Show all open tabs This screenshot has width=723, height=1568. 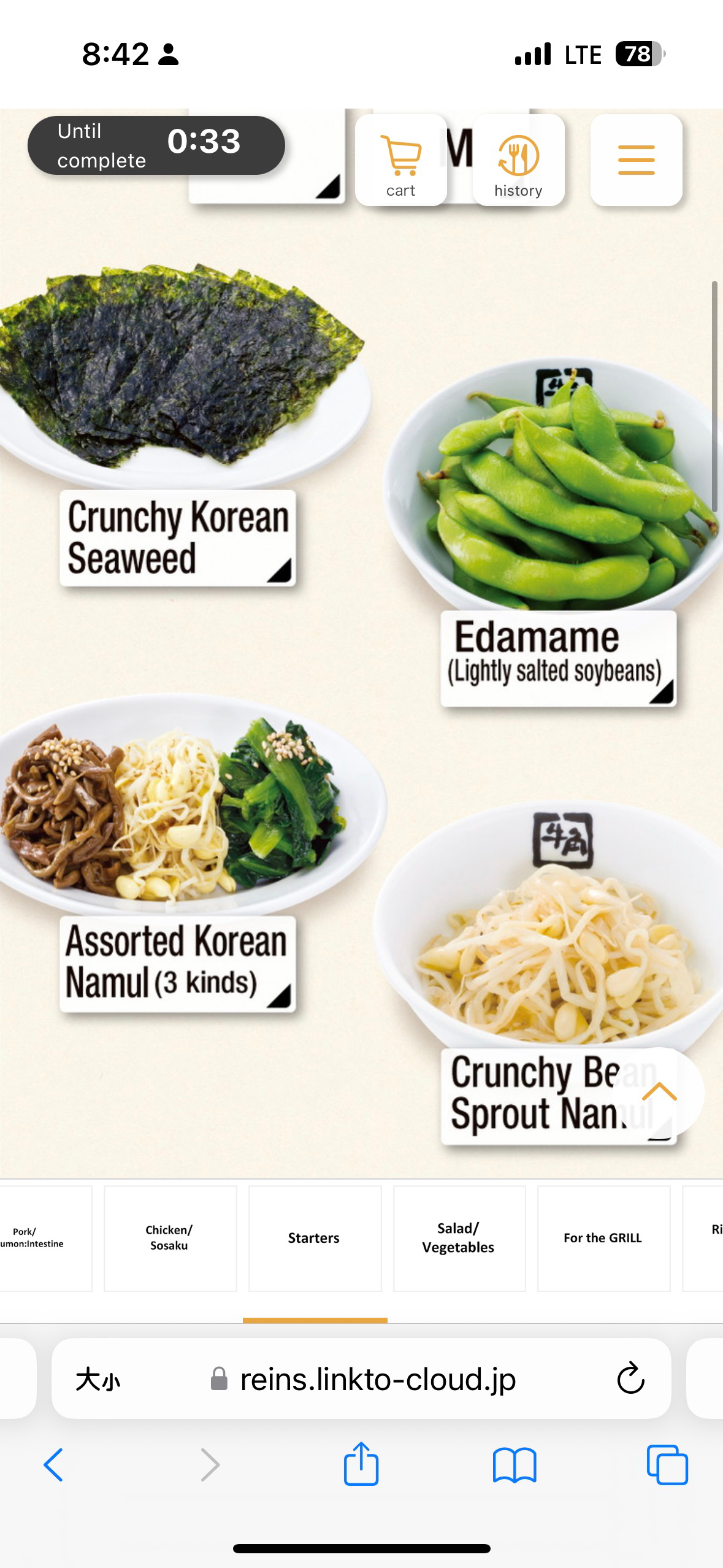[x=667, y=1465]
